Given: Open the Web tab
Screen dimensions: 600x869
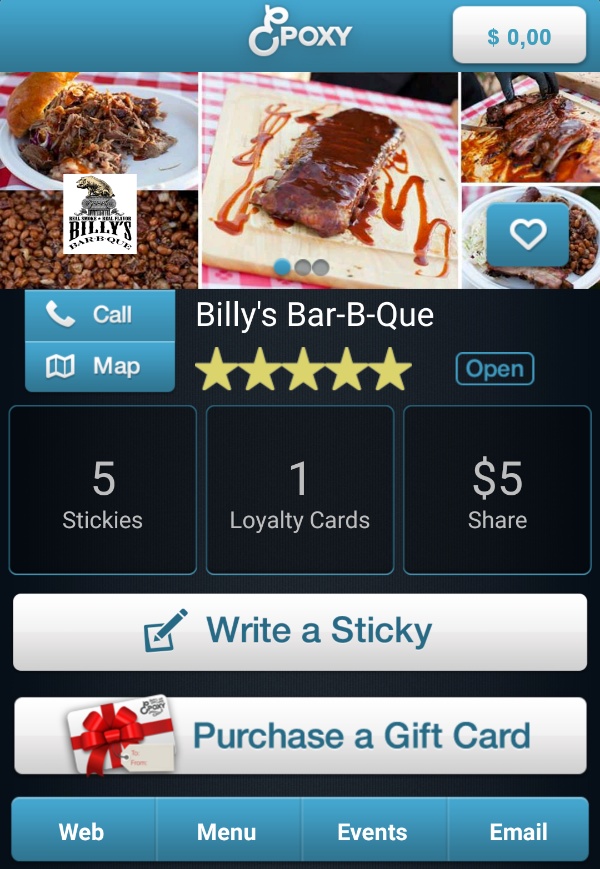Looking at the screenshot, I should tap(82, 831).
